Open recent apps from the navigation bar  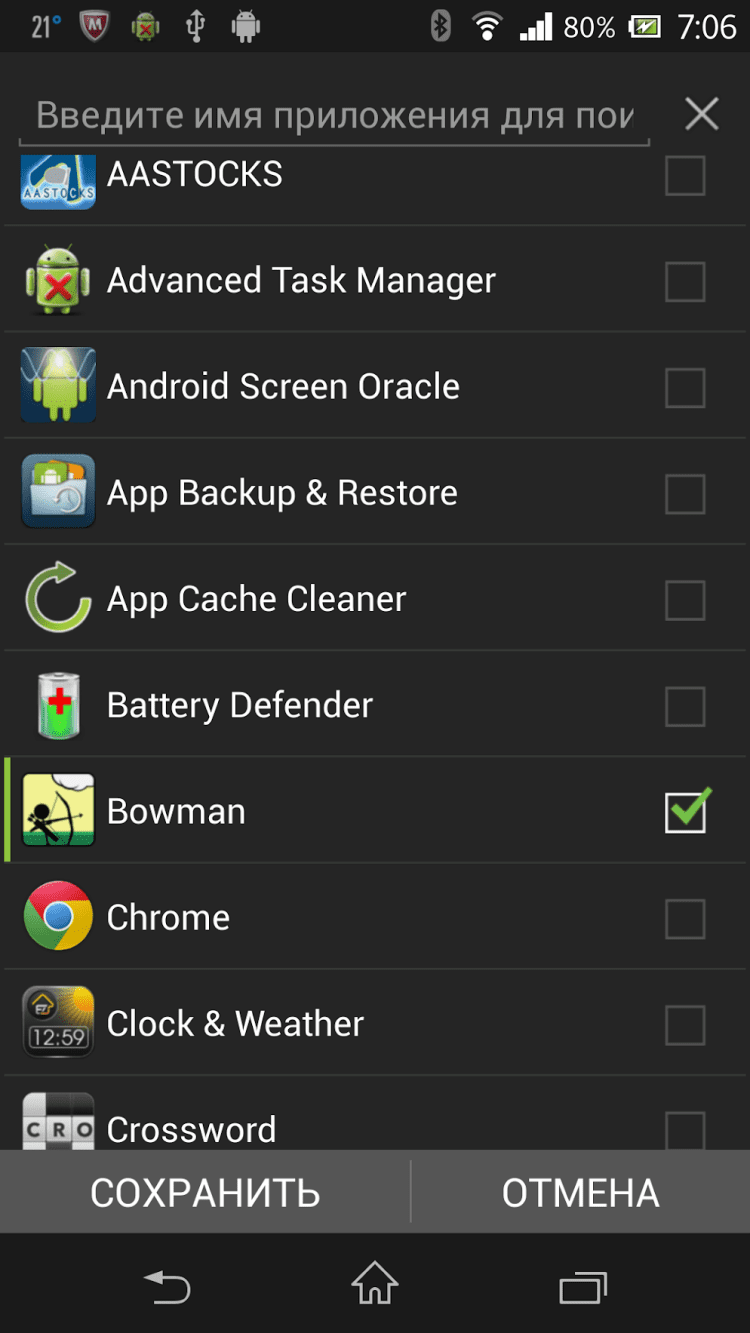[x=583, y=1286]
